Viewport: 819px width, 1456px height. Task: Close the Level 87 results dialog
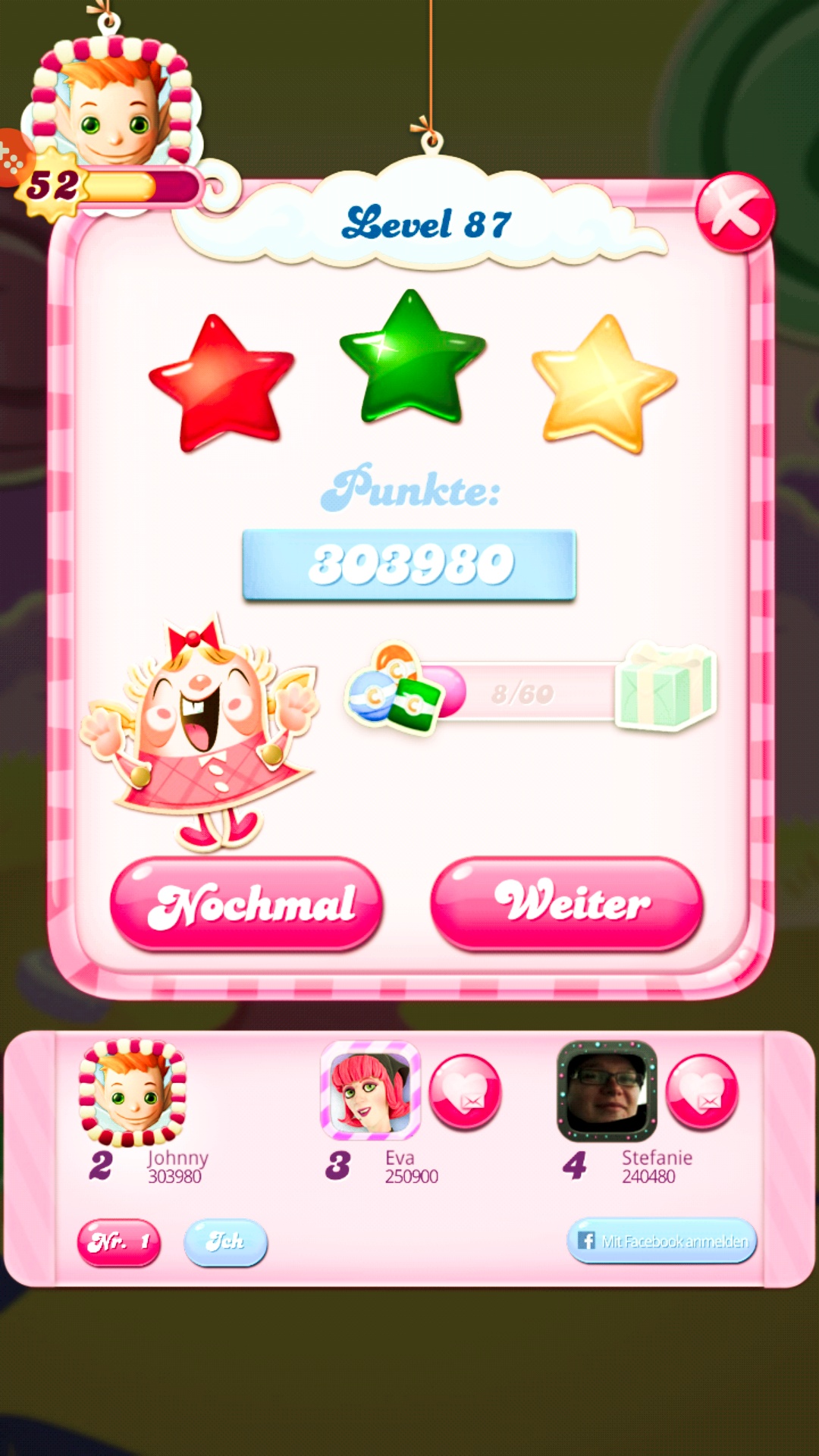(x=734, y=213)
